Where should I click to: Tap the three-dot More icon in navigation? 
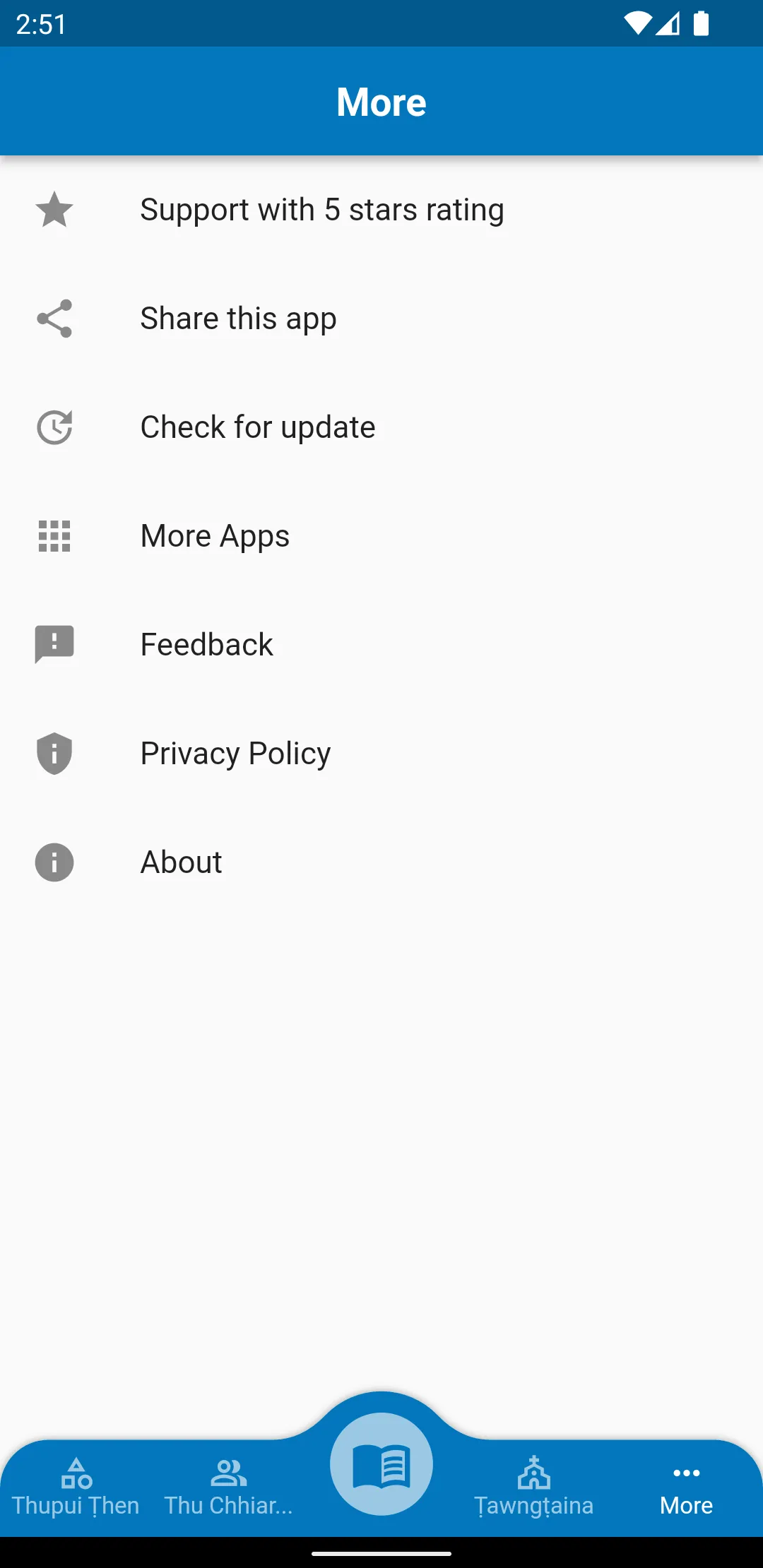pyautogui.click(x=686, y=1473)
